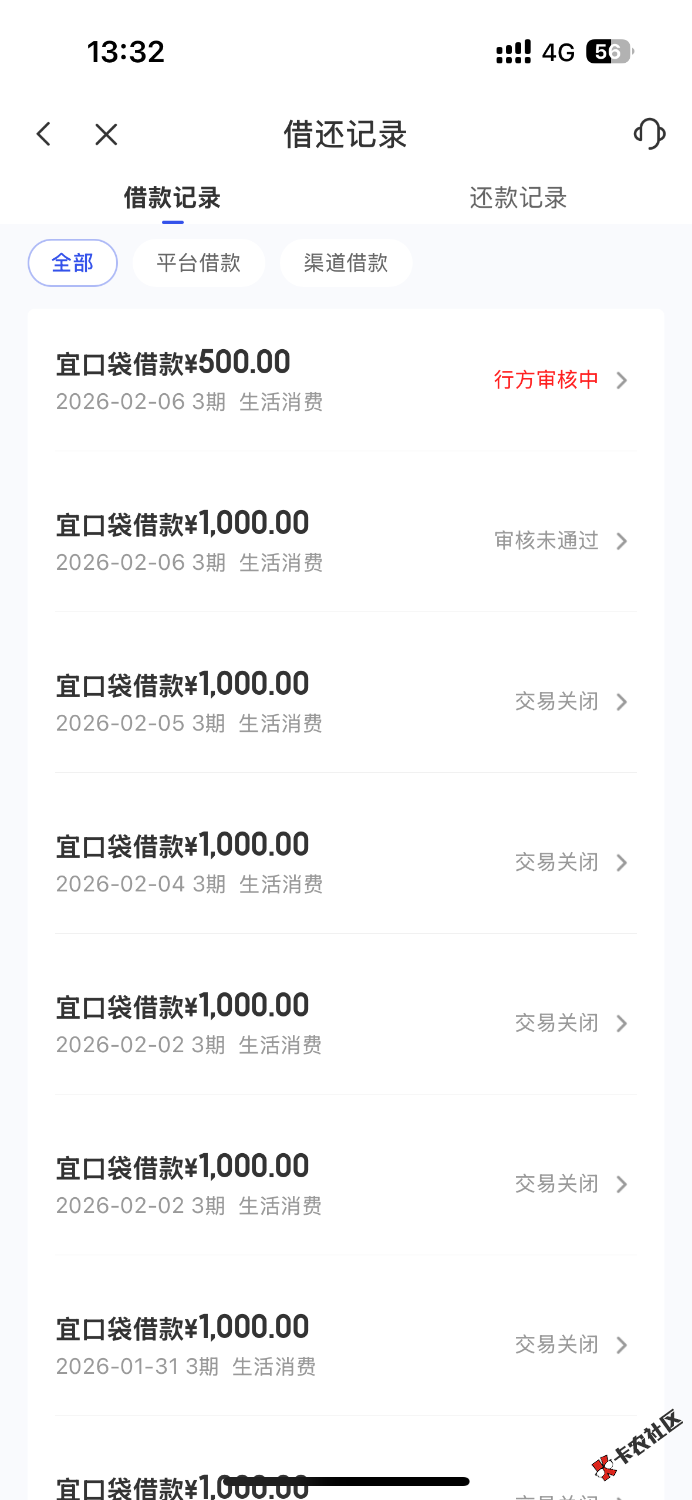Select the 借款记录 tab
The height and width of the screenshot is (1500, 692).
[x=172, y=198]
